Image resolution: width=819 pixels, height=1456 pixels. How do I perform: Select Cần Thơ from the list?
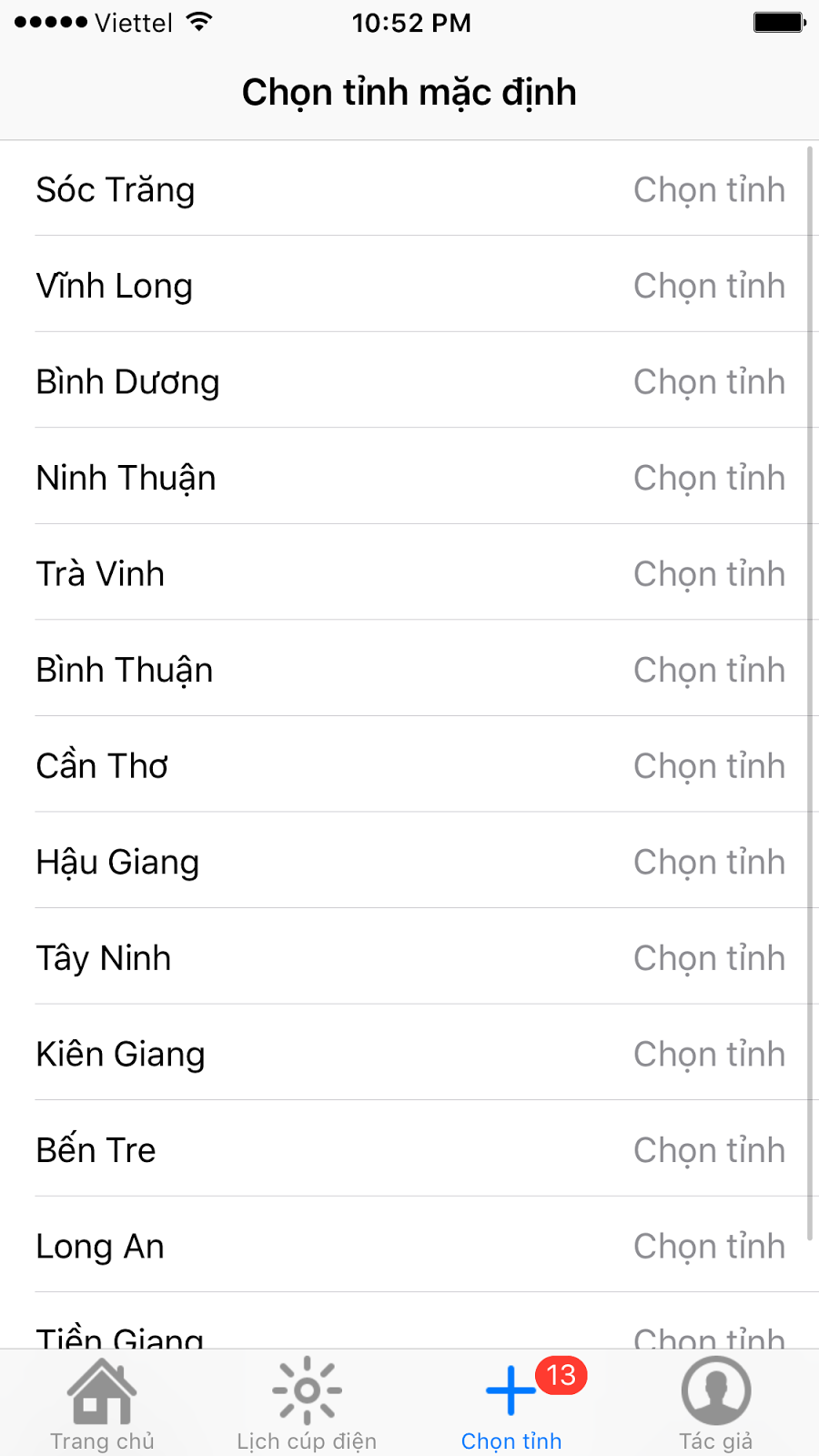[x=409, y=764]
